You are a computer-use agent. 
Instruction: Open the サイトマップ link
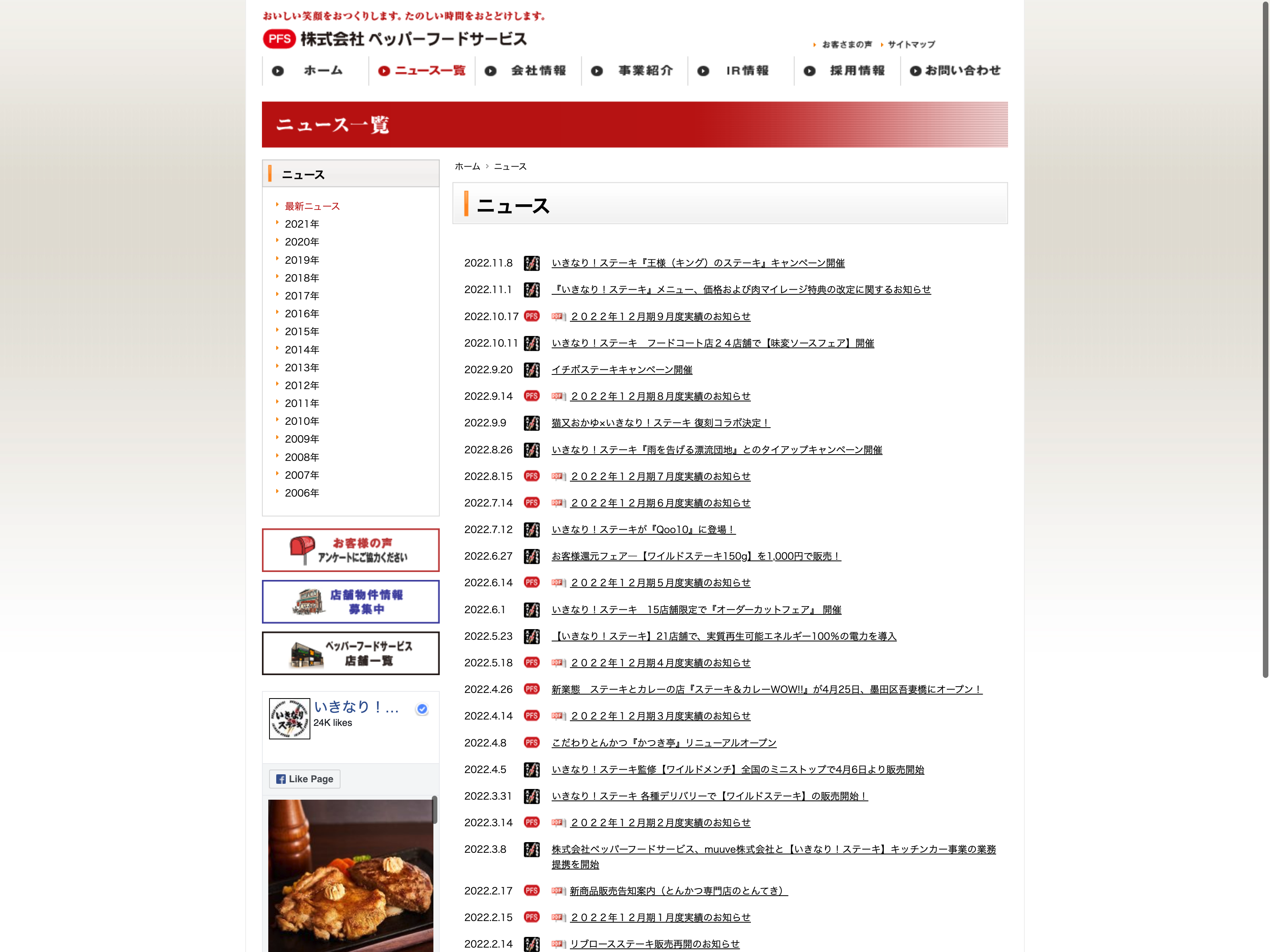pyautogui.click(x=911, y=44)
